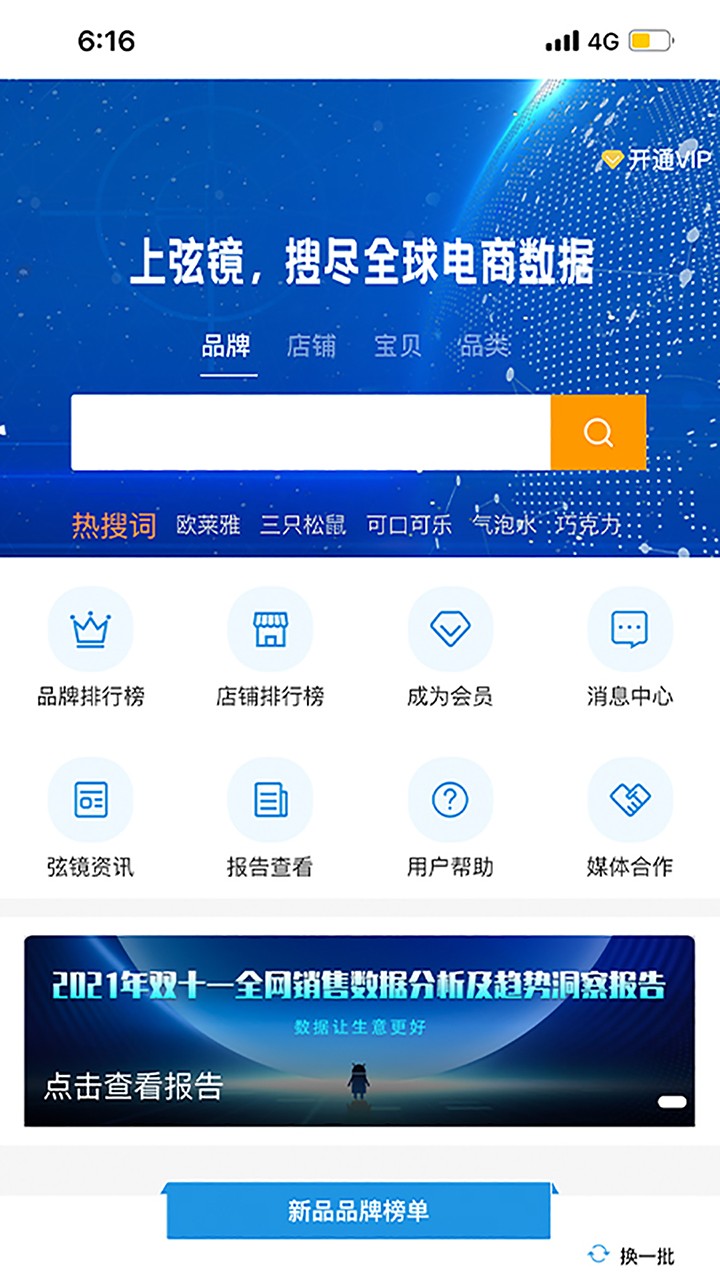Viewport: 720px width, 1280px height.
Task: Select the 品类 search tab
Action: pyautogui.click(x=484, y=346)
